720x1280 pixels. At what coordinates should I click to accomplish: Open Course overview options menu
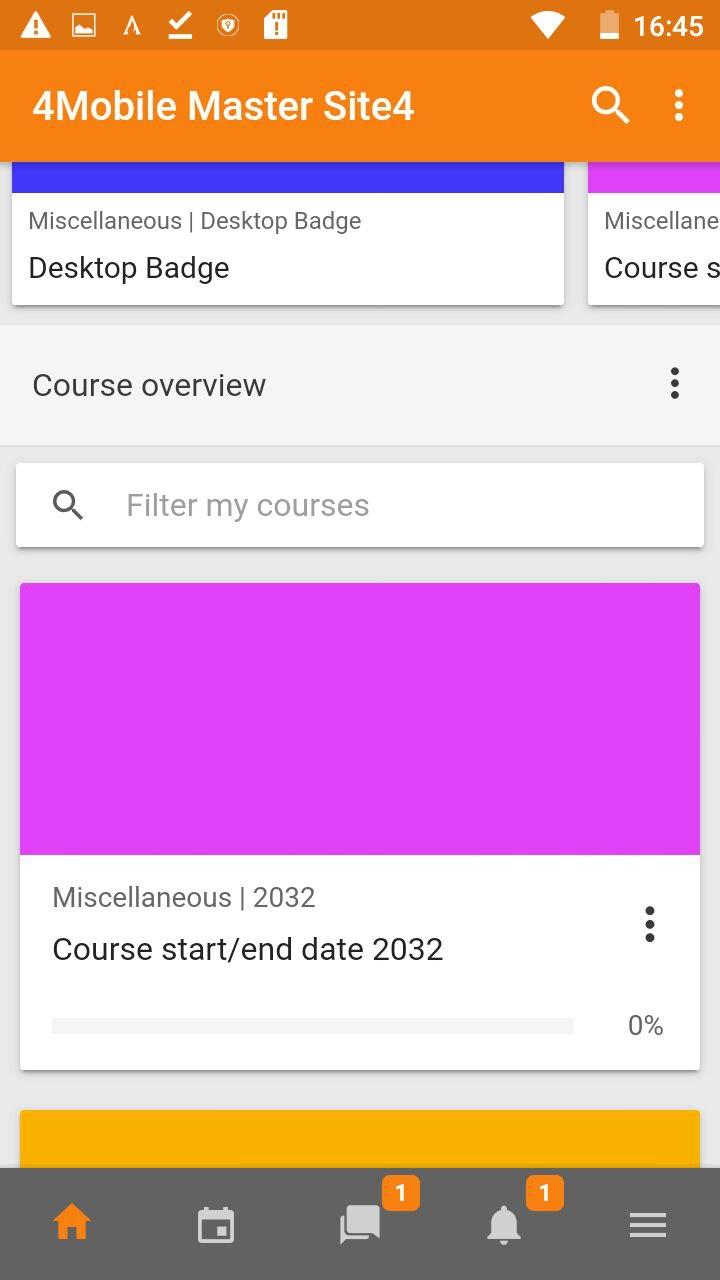coord(675,384)
